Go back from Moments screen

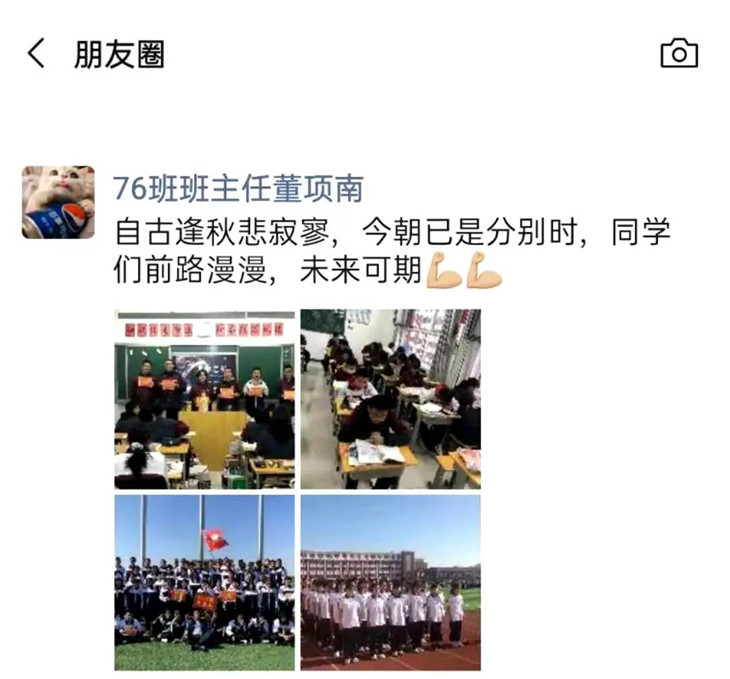pyautogui.click(x=37, y=54)
